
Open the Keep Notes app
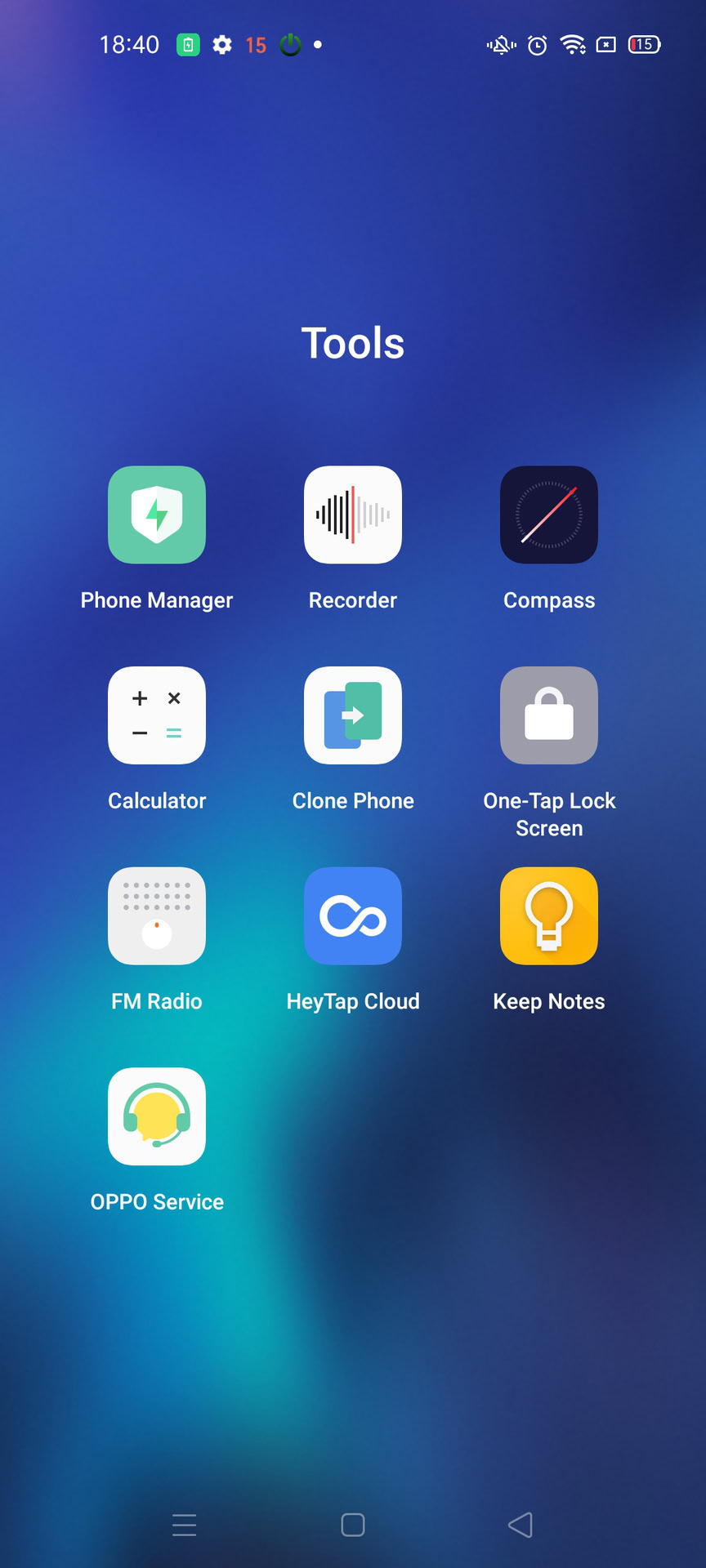549,915
